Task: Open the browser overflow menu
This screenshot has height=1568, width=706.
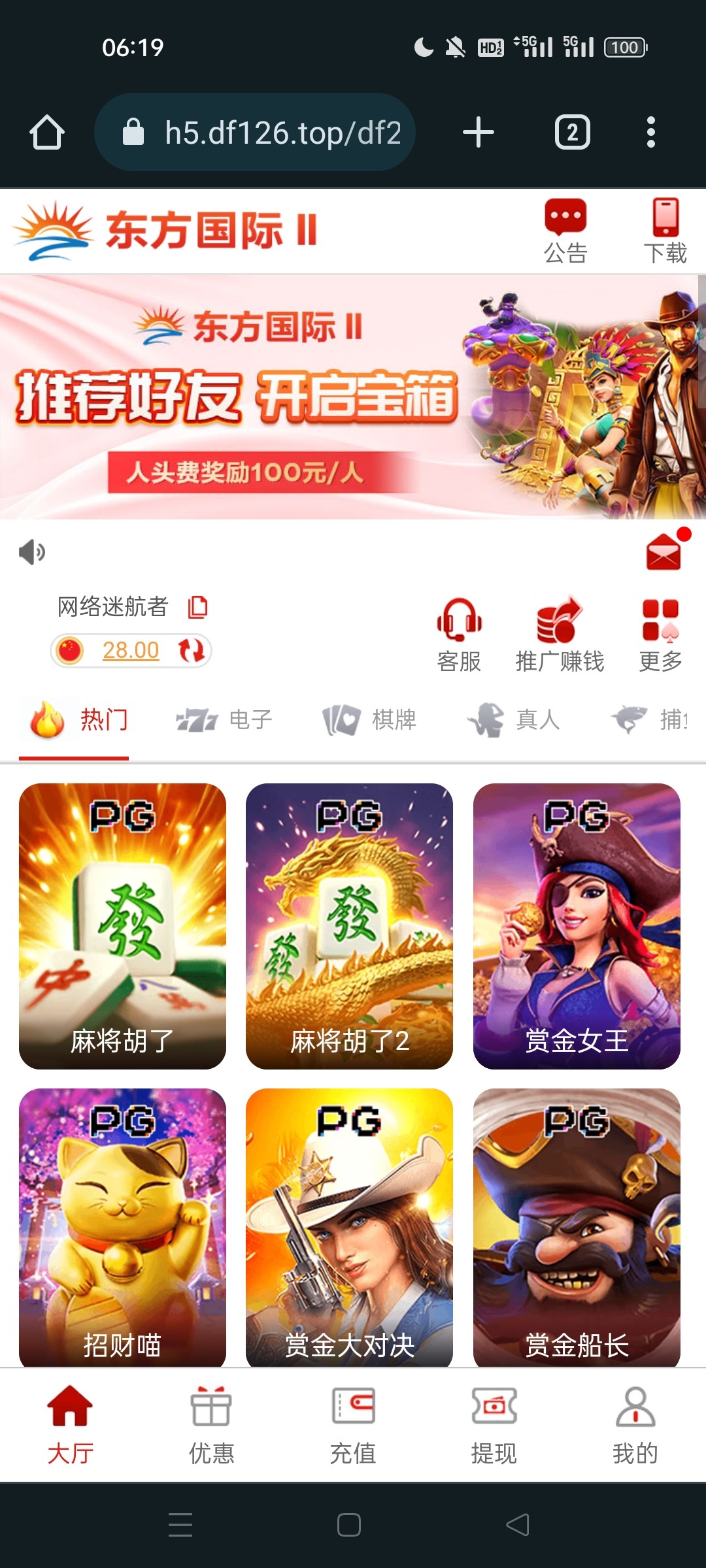Action: (650, 133)
